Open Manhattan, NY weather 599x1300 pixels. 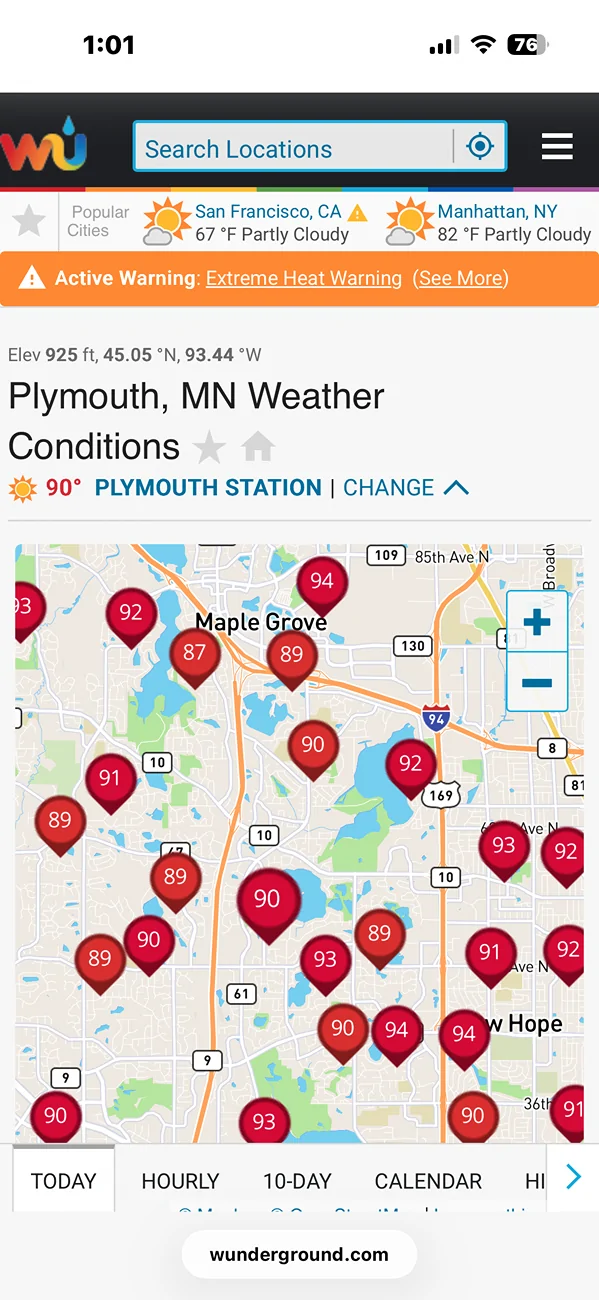click(x=497, y=212)
